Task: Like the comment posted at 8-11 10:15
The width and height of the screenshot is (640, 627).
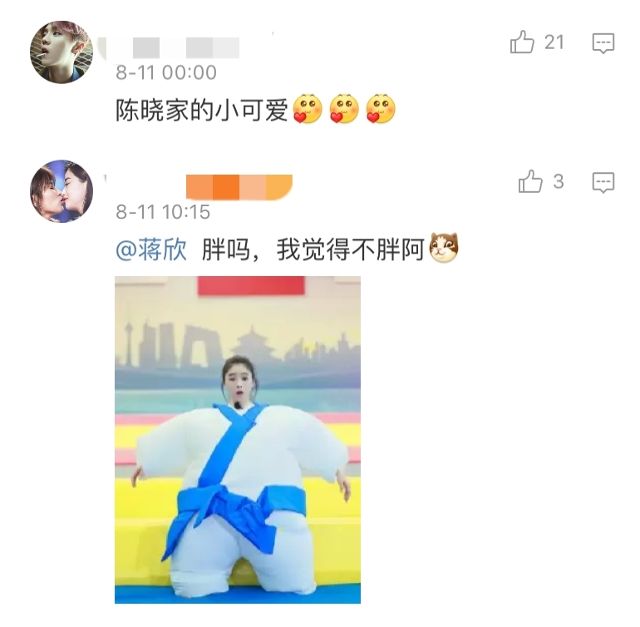Action: 530,182
